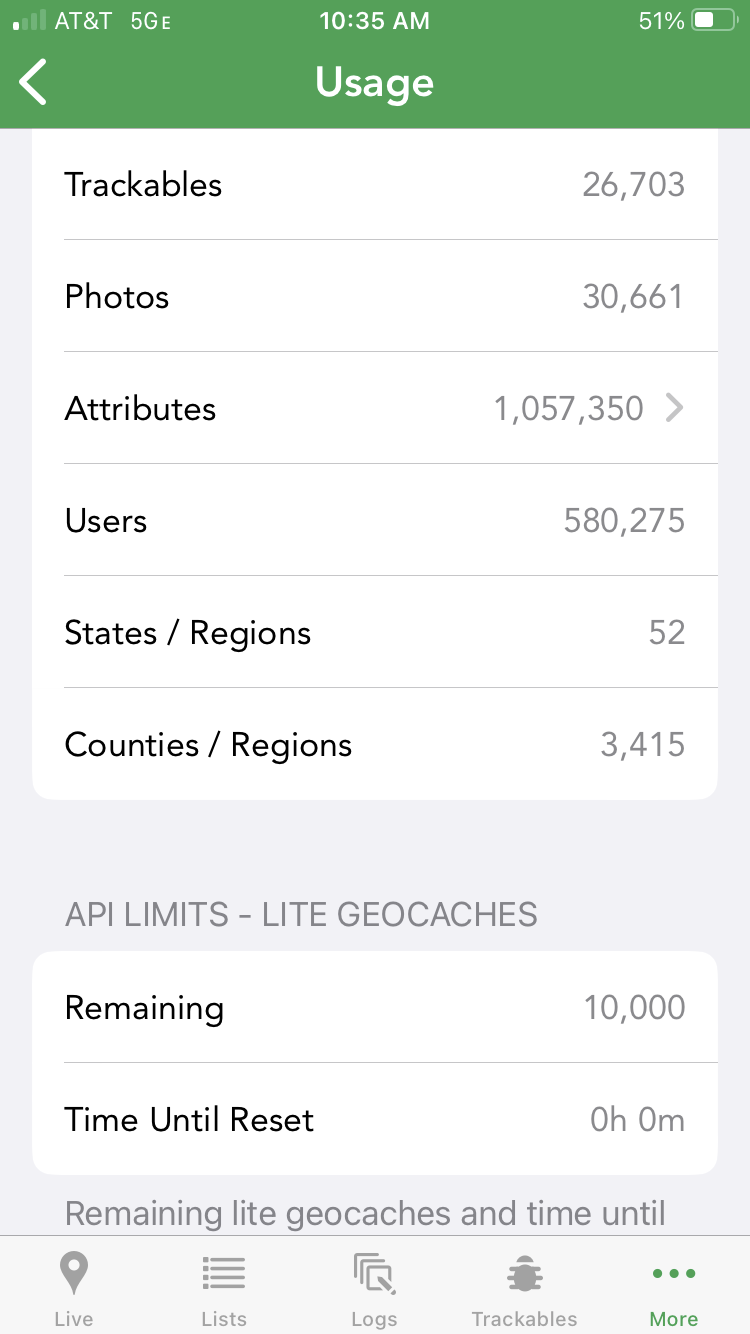The height and width of the screenshot is (1334, 750).
Task: Switch to the Lists tab
Action: pyautogui.click(x=224, y=1288)
